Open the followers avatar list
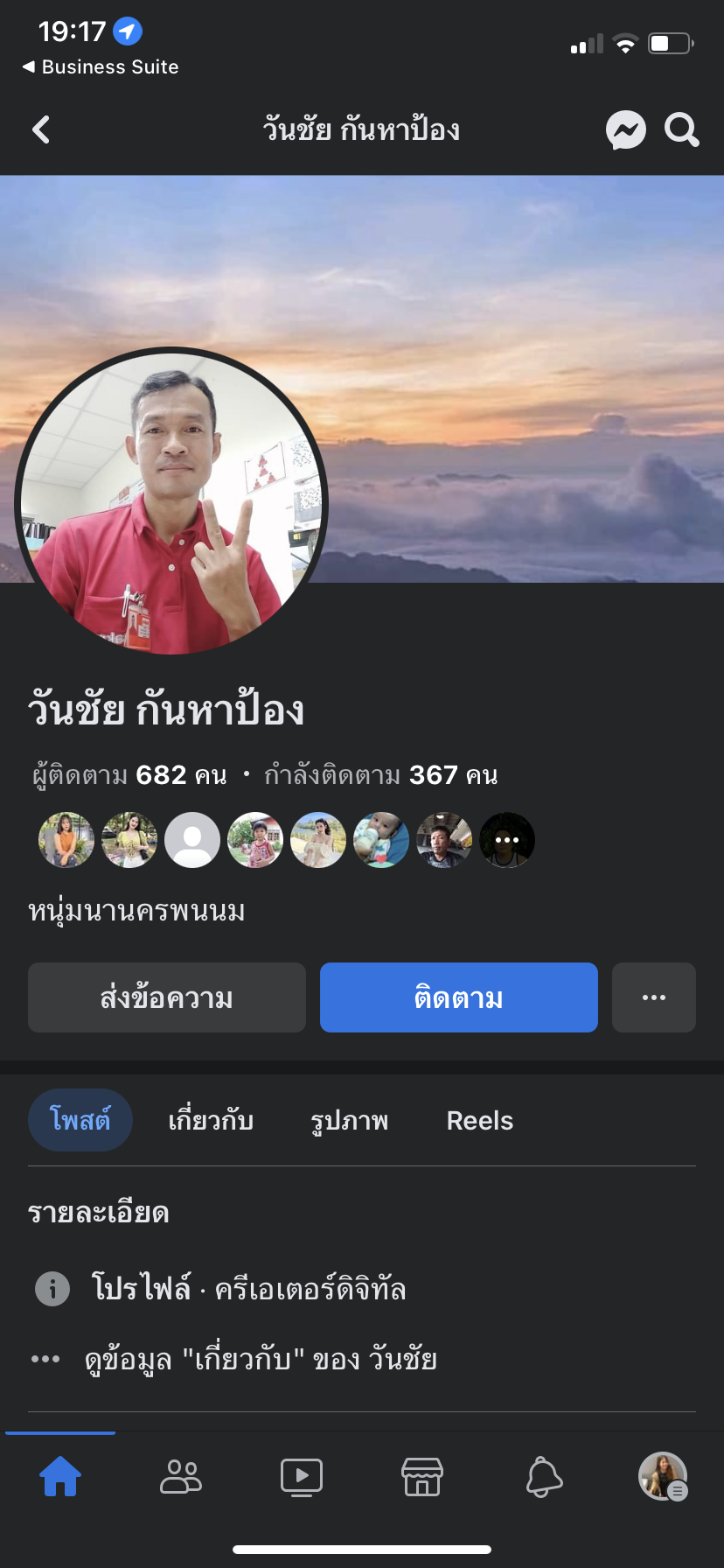 (286, 840)
